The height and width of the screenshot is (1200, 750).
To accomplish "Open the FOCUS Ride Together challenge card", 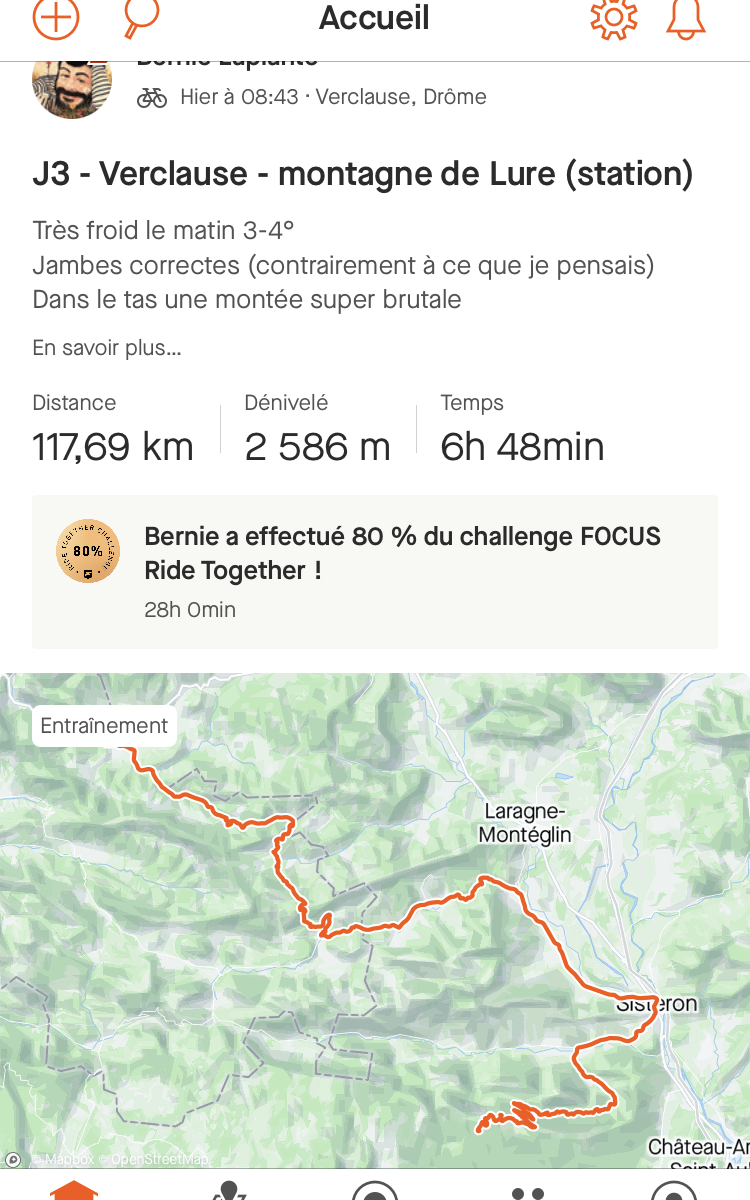I will coord(375,572).
